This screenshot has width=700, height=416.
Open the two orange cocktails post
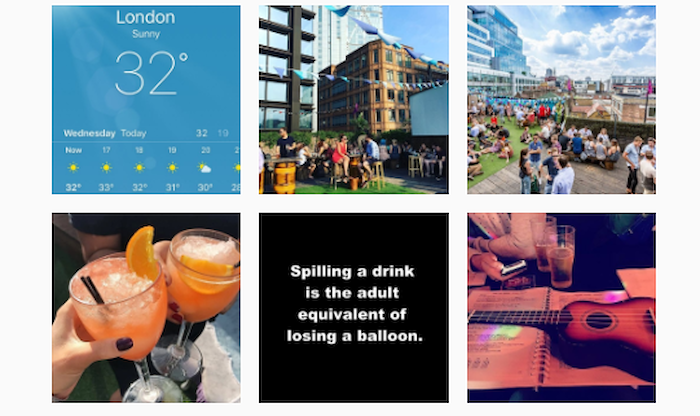(x=146, y=307)
